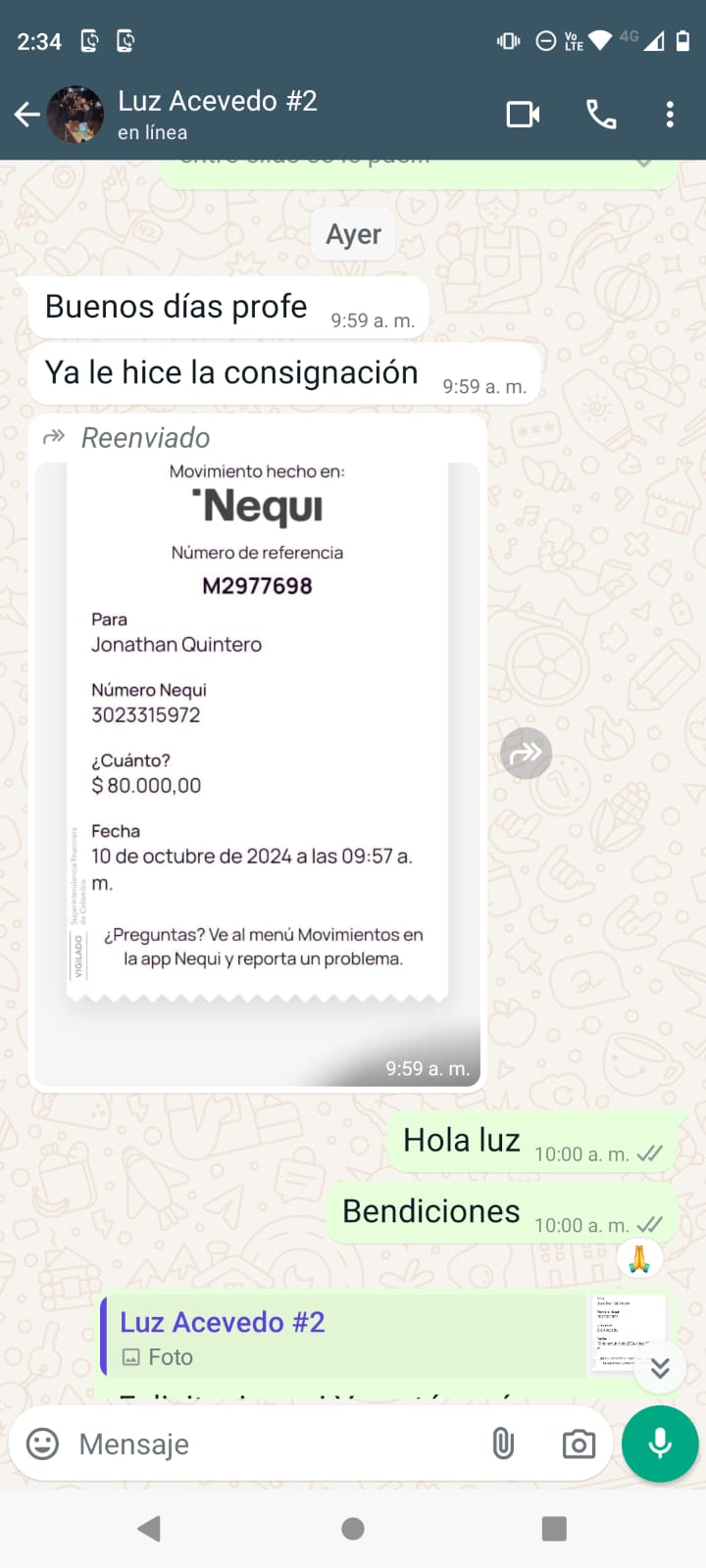Open the camera from the message bar
The image size is (706, 1568).
(x=579, y=1444)
